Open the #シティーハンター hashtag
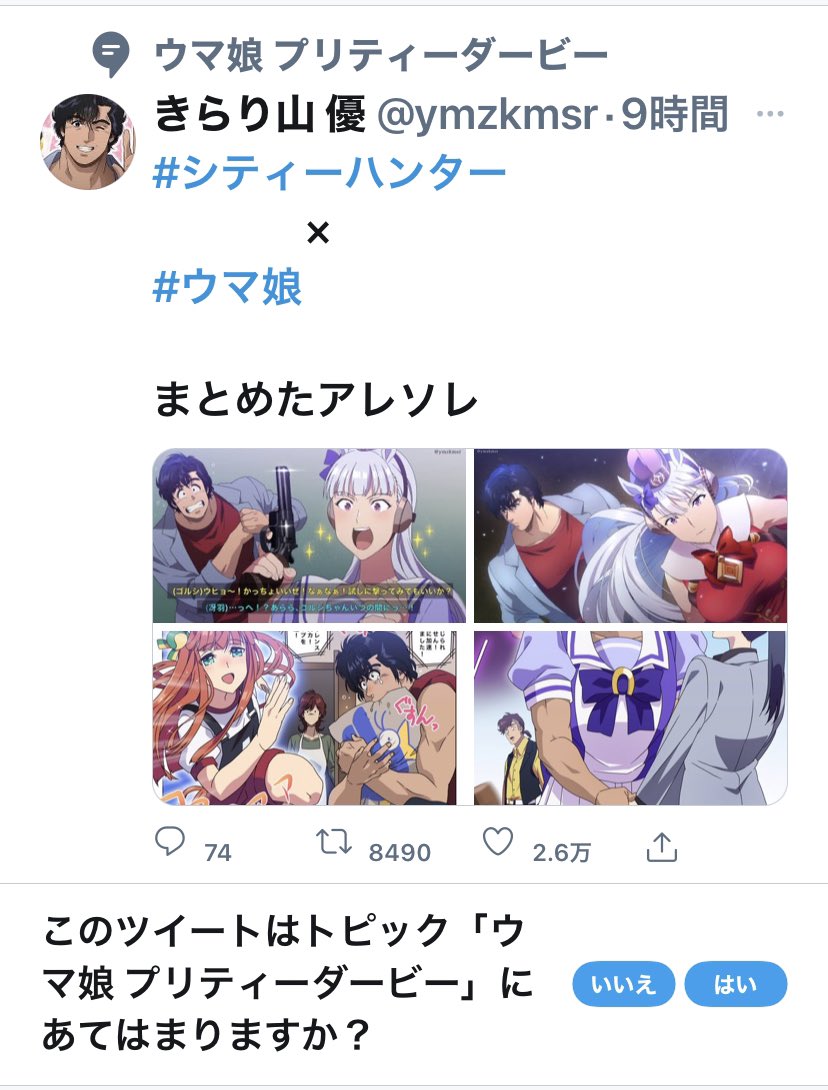 click(x=330, y=175)
